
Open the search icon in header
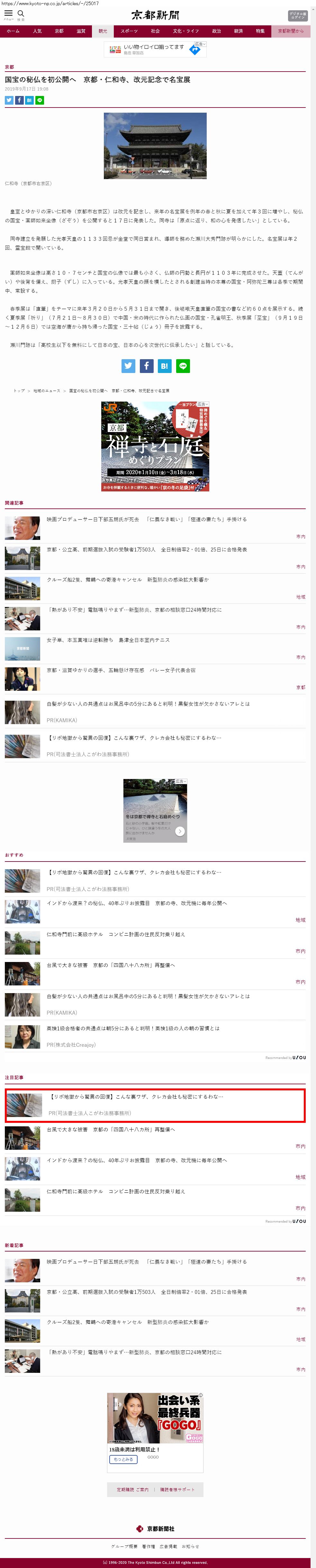click(21, 14)
